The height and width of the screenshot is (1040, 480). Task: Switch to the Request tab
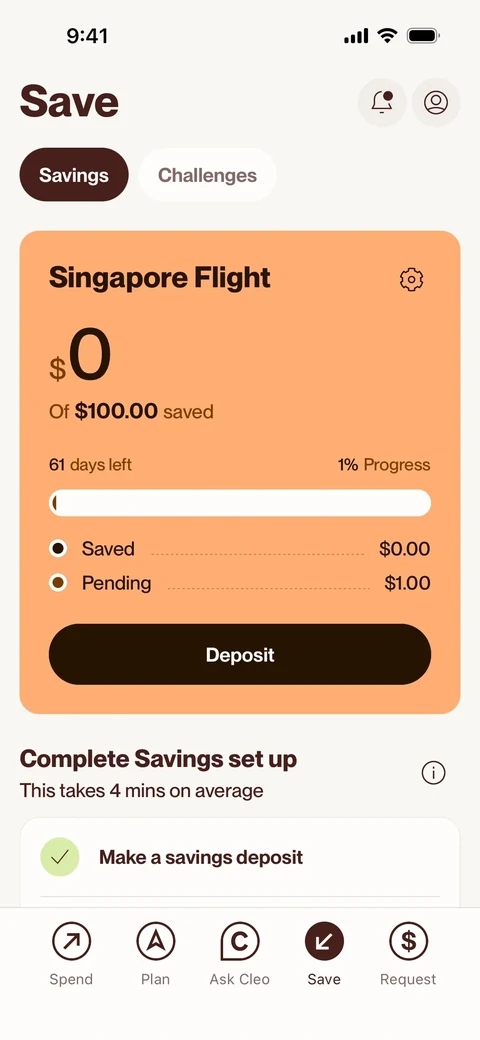coord(408,954)
